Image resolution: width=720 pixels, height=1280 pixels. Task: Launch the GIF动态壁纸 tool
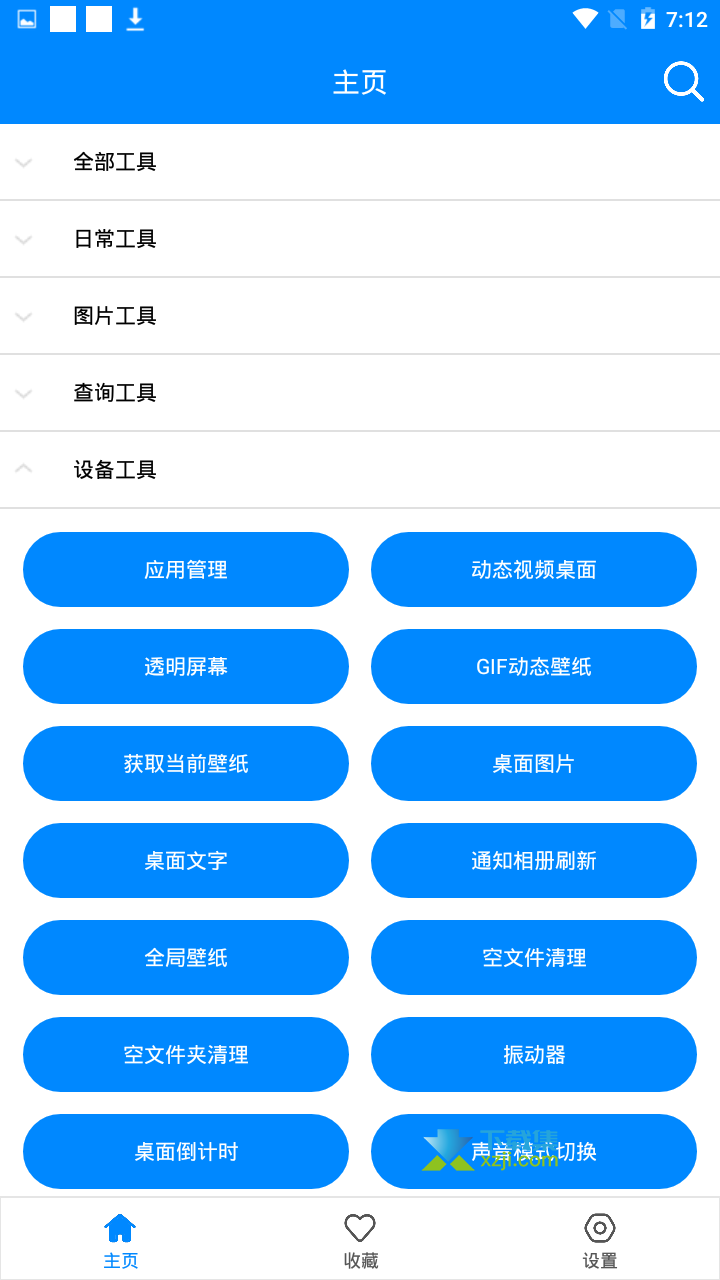(x=534, y=666)
